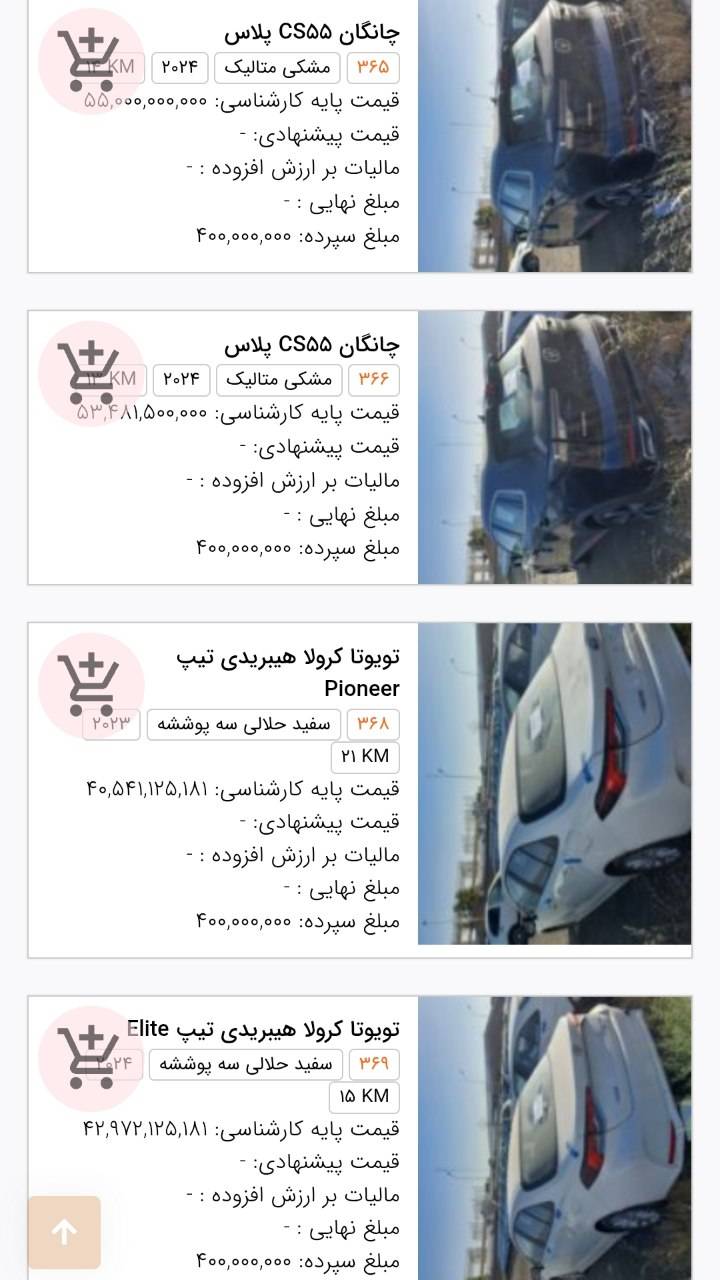Add car number ۳۶۵ to cart
This screenshot has height=1280, width=720.
click(91, 61)
